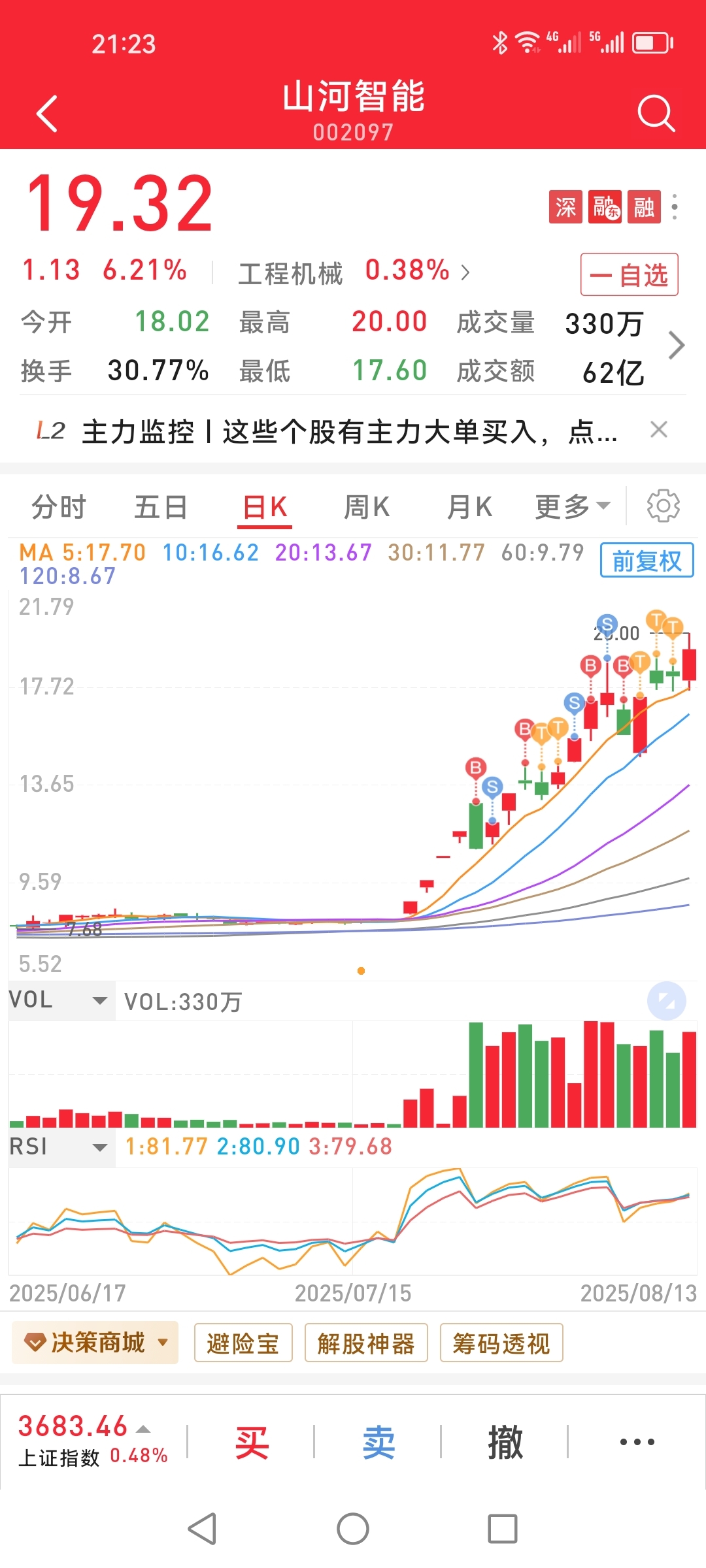706x1568 pixels.
Task: Dismiss the 主力监控 banner
Action: [x=659, y=430]
